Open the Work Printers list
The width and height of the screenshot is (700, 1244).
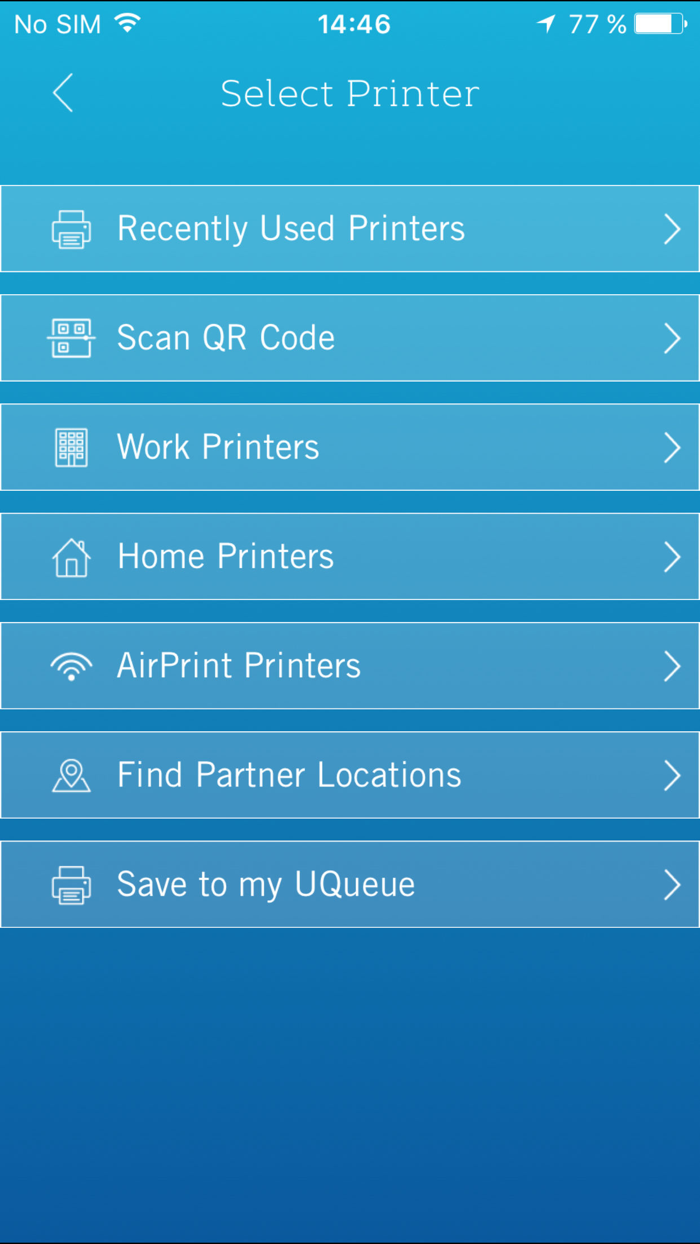click(x=350, y=447)
